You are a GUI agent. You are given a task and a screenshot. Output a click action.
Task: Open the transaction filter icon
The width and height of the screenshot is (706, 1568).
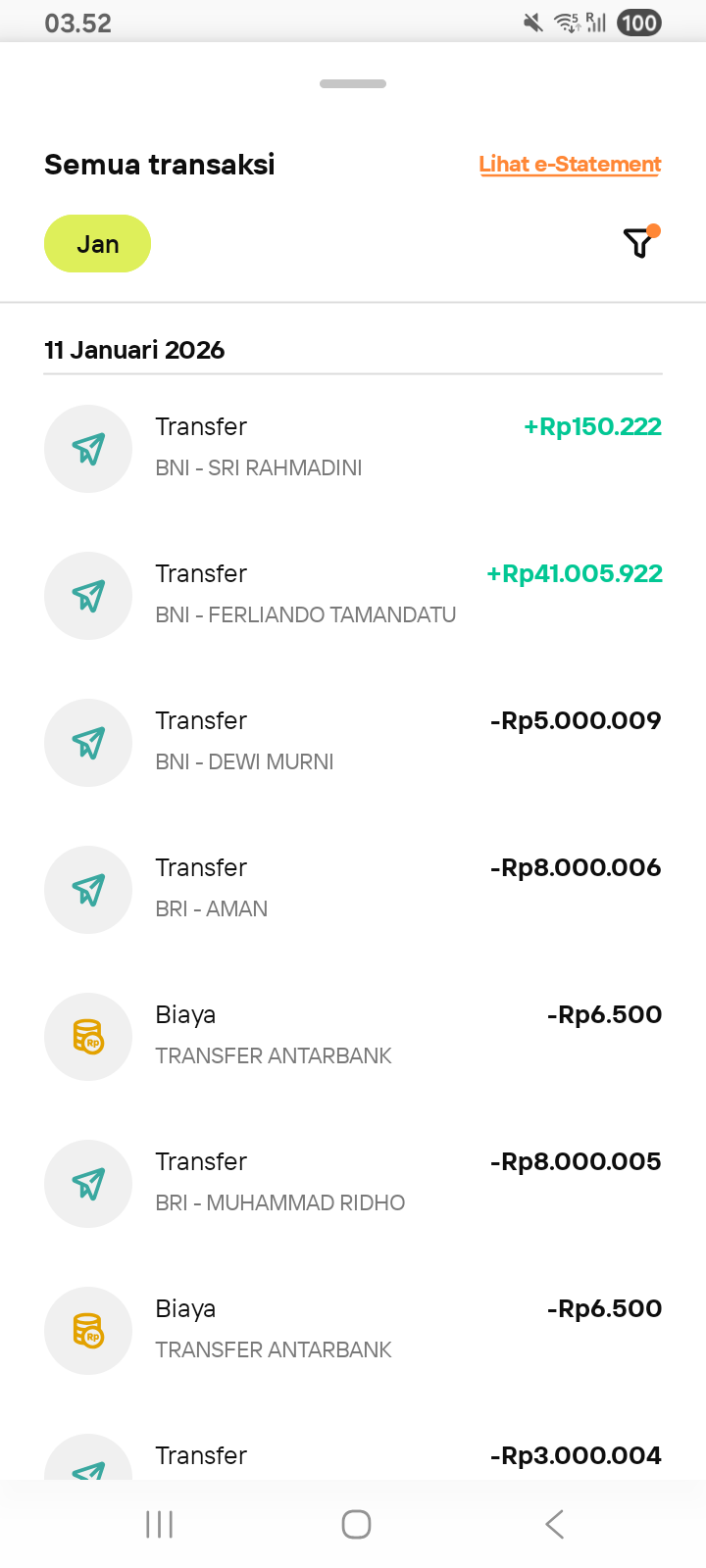pyautogui.click(x=638, y=242)
